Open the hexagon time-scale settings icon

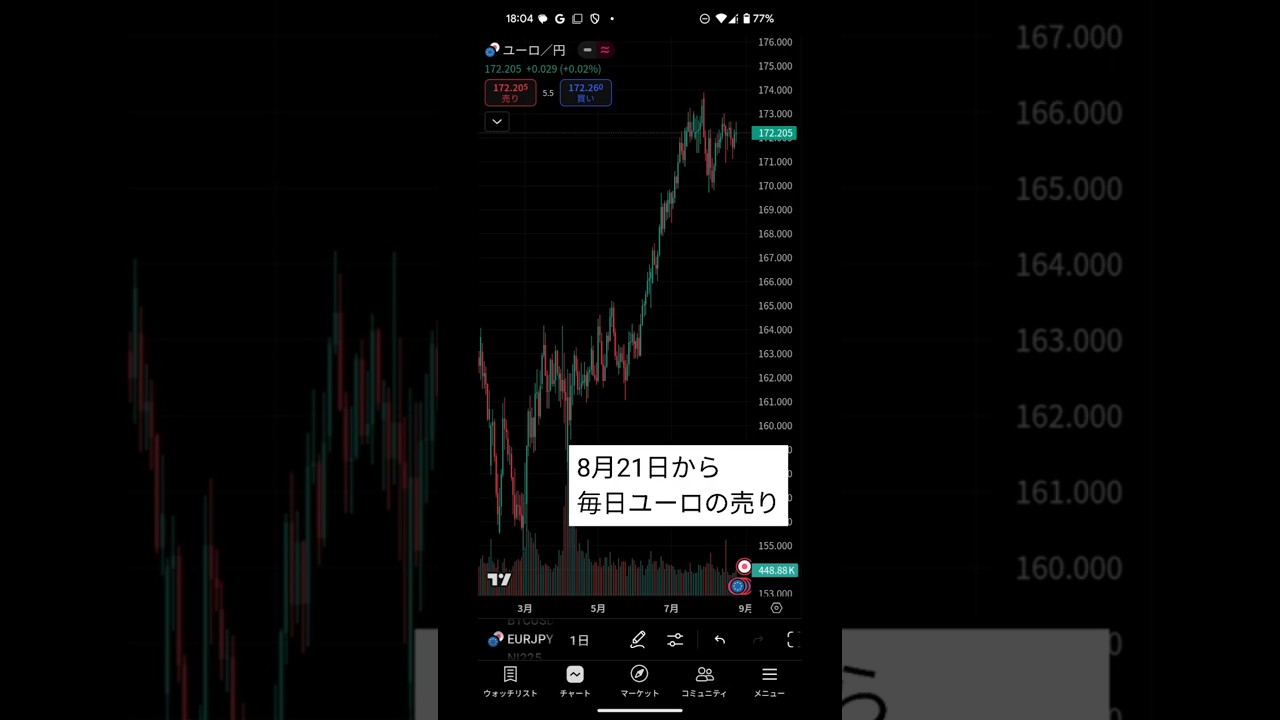coord(776,608)
